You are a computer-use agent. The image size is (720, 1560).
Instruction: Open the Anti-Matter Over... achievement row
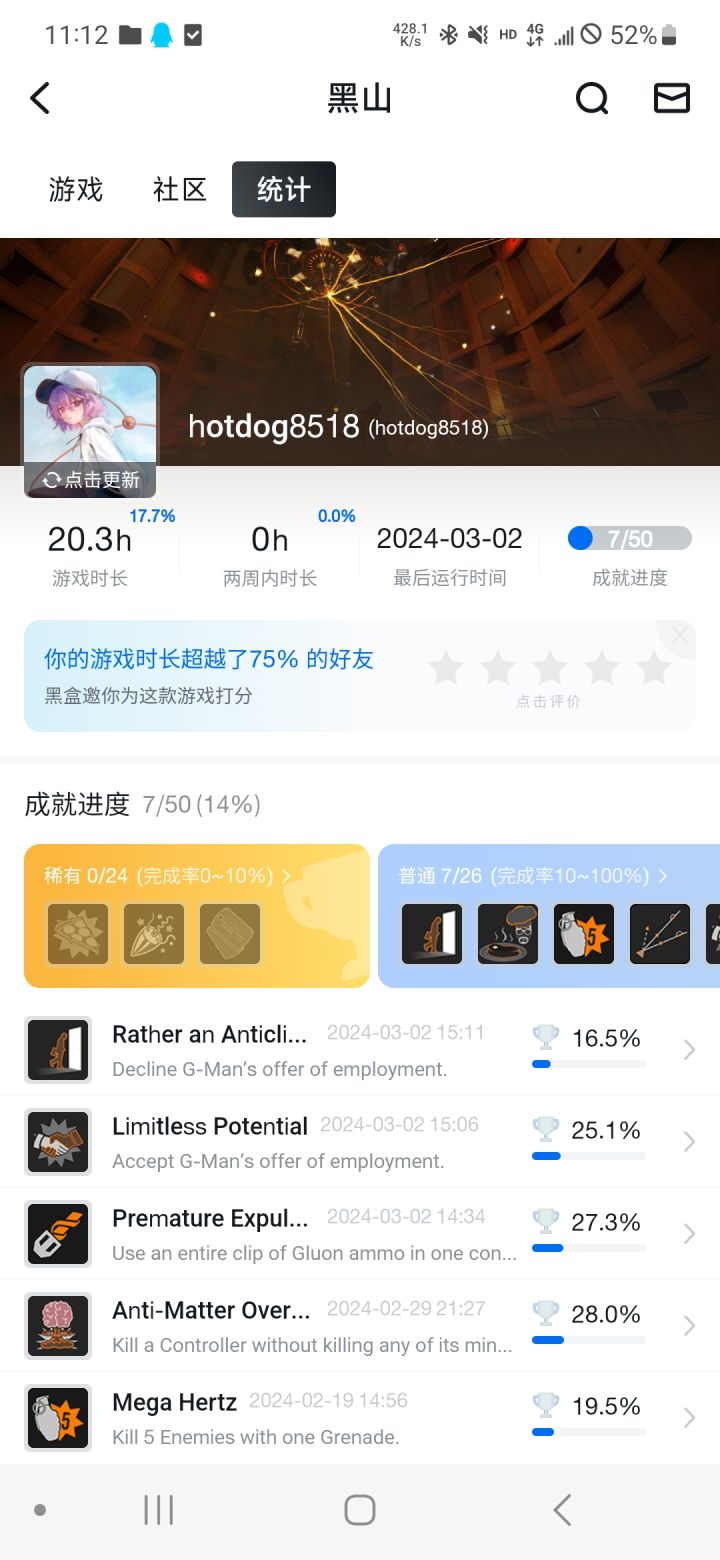click(360, 1326)
